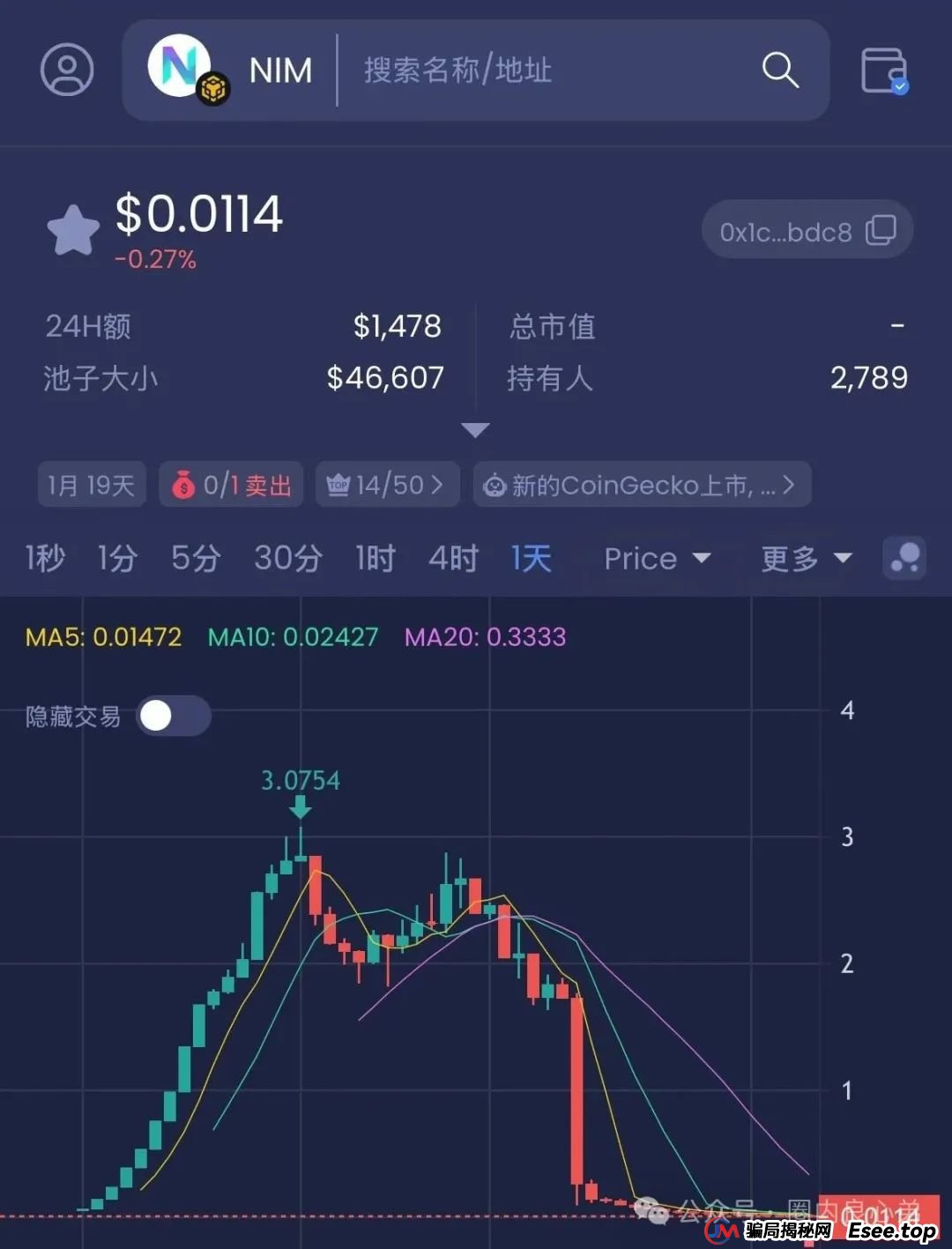Switch chart to 1时 interval
Image resolution: width=952 pixels, height=1249 pixels.
pos(376,558)
